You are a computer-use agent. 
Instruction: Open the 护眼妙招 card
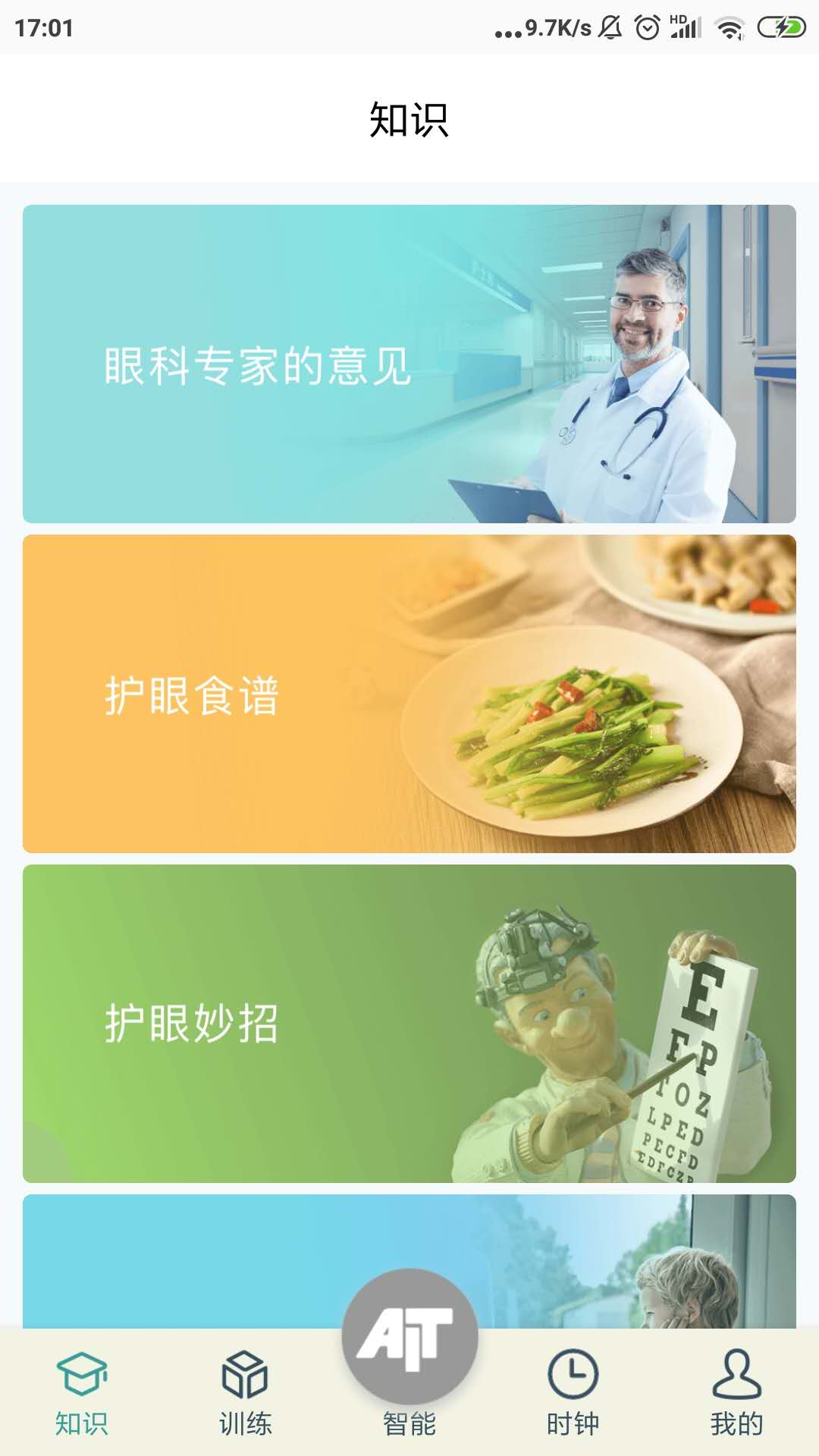(x=409, y=1024)
